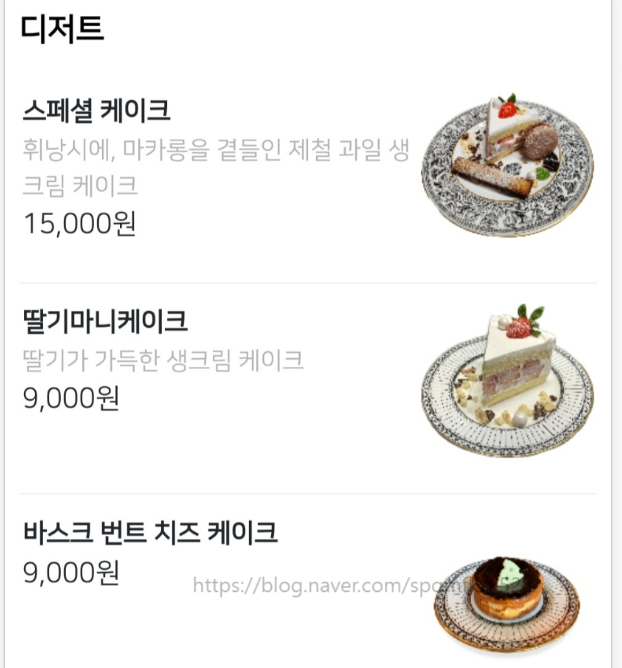The width and height of the screenshot is (622, 668).
Task: Select 딸기마니케이크 from the dessert list
Action: [x=105, y=321]
